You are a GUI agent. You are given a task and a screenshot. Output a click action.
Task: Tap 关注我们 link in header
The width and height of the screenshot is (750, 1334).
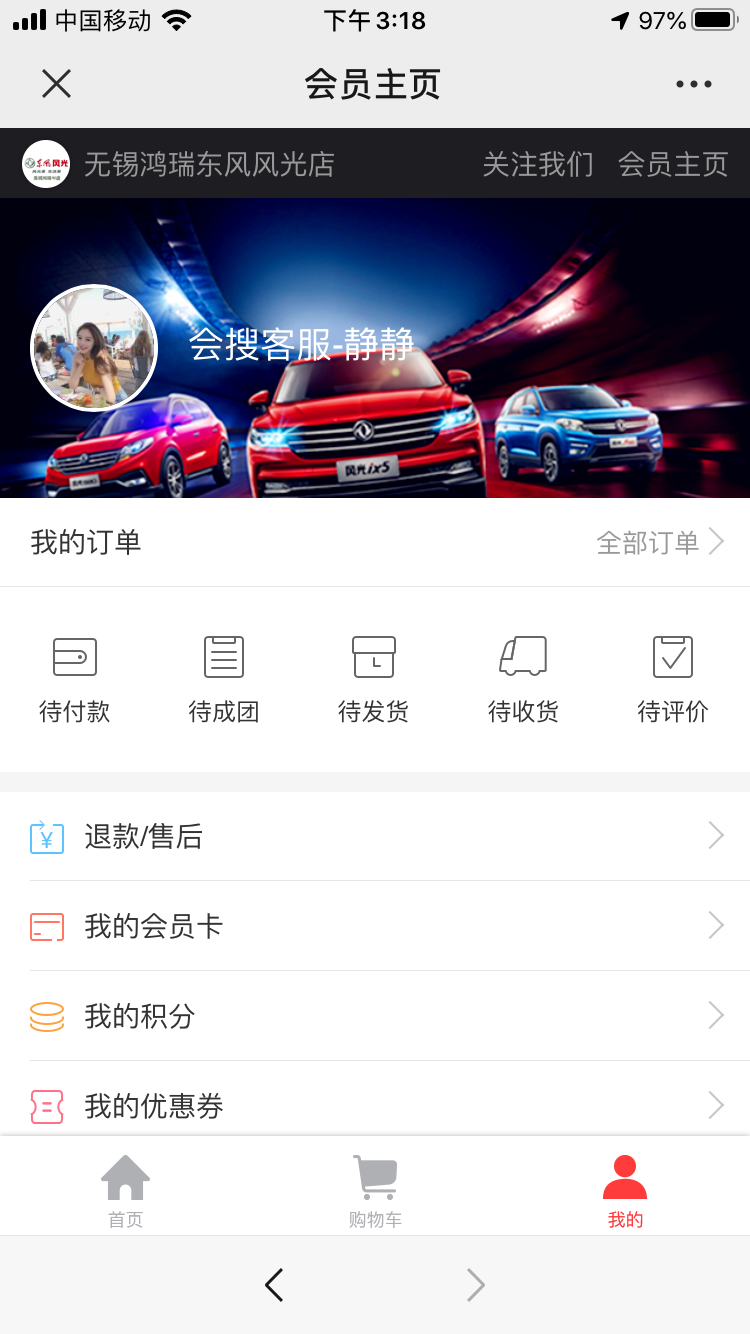click(538, 164)
